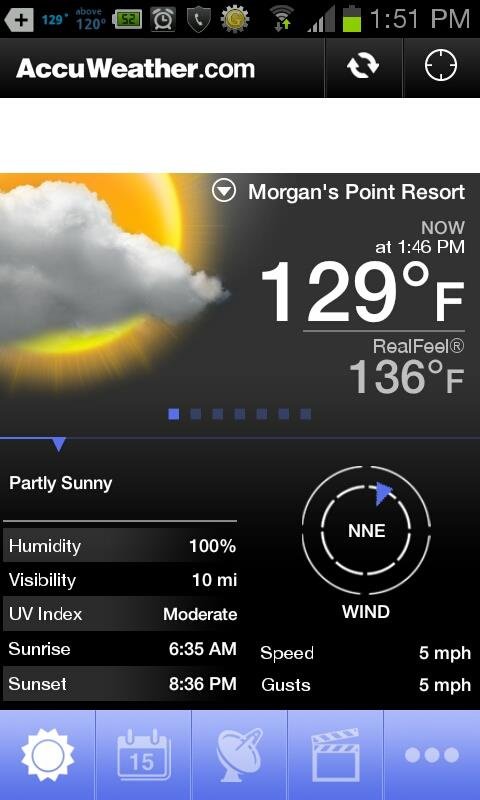Switch to the current conditions sun tab
This screenshot has height=800, width=480.
pos(47,755)
